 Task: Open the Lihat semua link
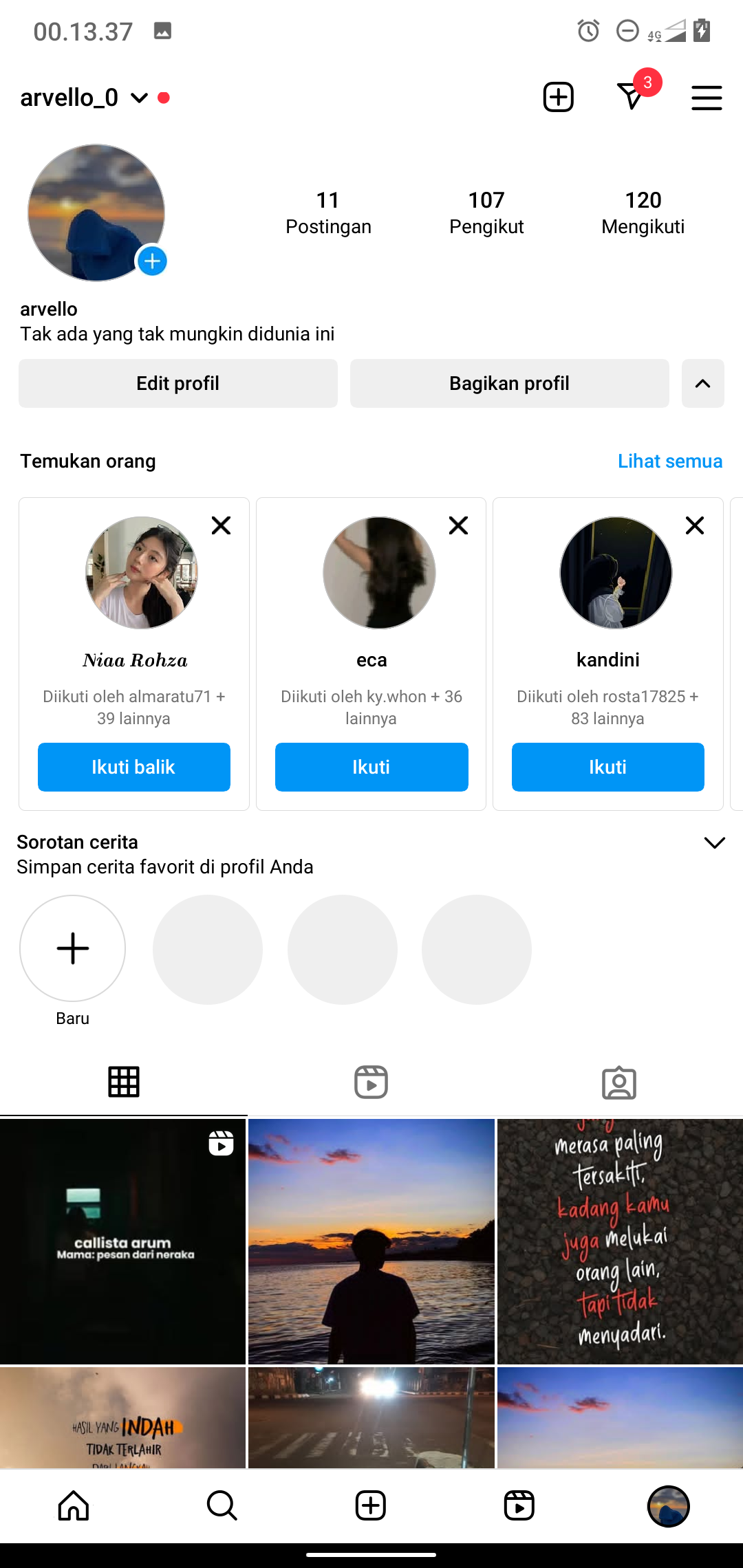(x=669, y=461)
